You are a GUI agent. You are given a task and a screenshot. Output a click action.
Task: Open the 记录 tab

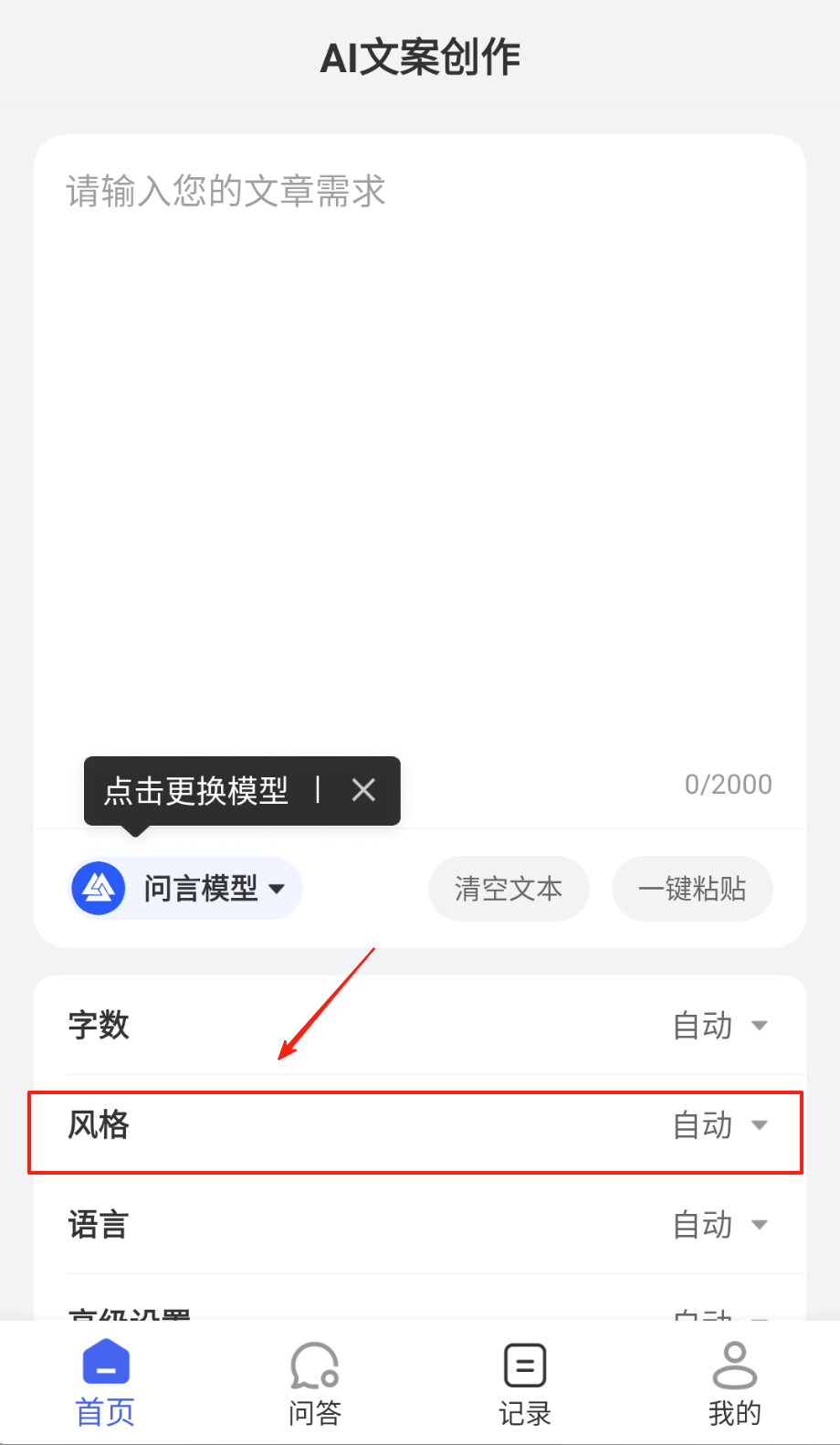point(525,1382)
